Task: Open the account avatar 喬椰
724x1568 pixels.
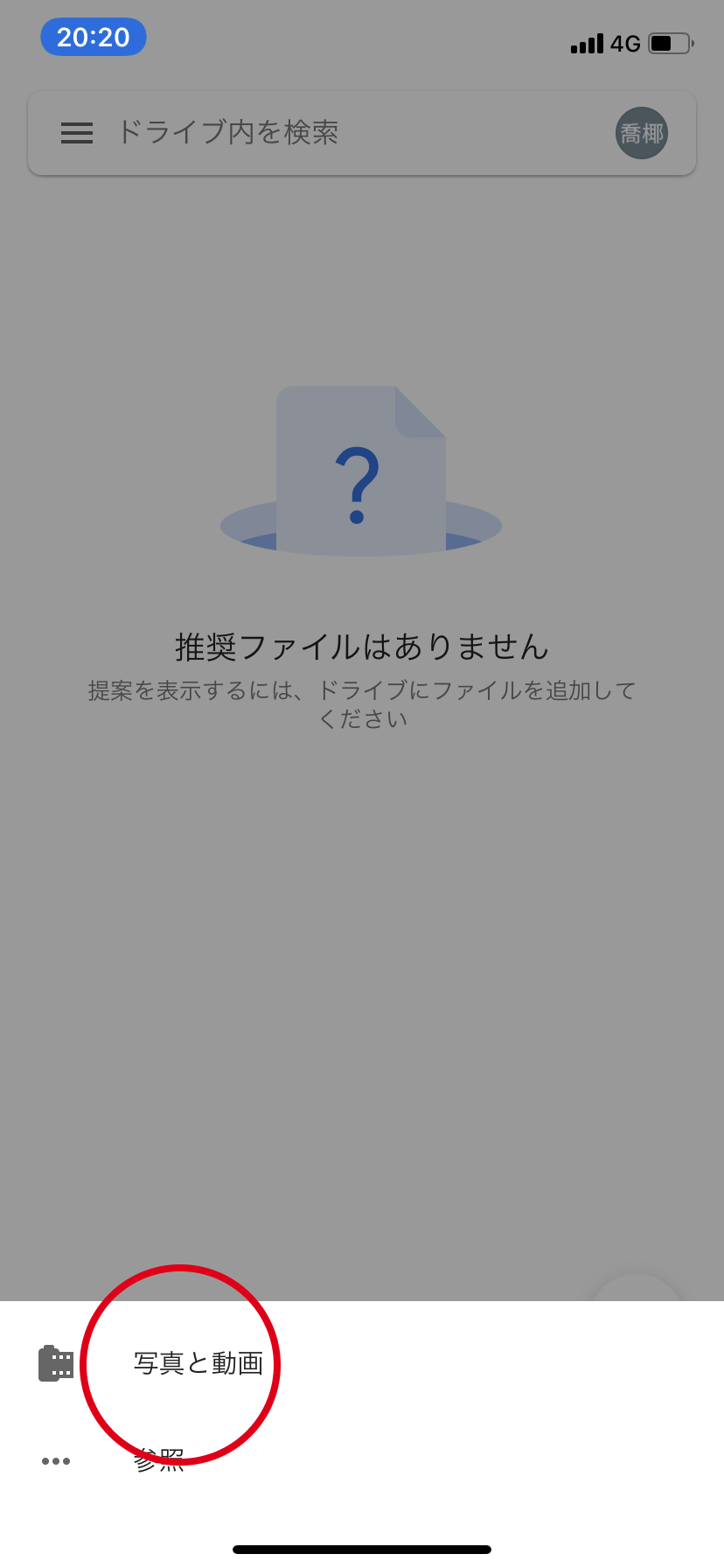Action: point(642,133)
